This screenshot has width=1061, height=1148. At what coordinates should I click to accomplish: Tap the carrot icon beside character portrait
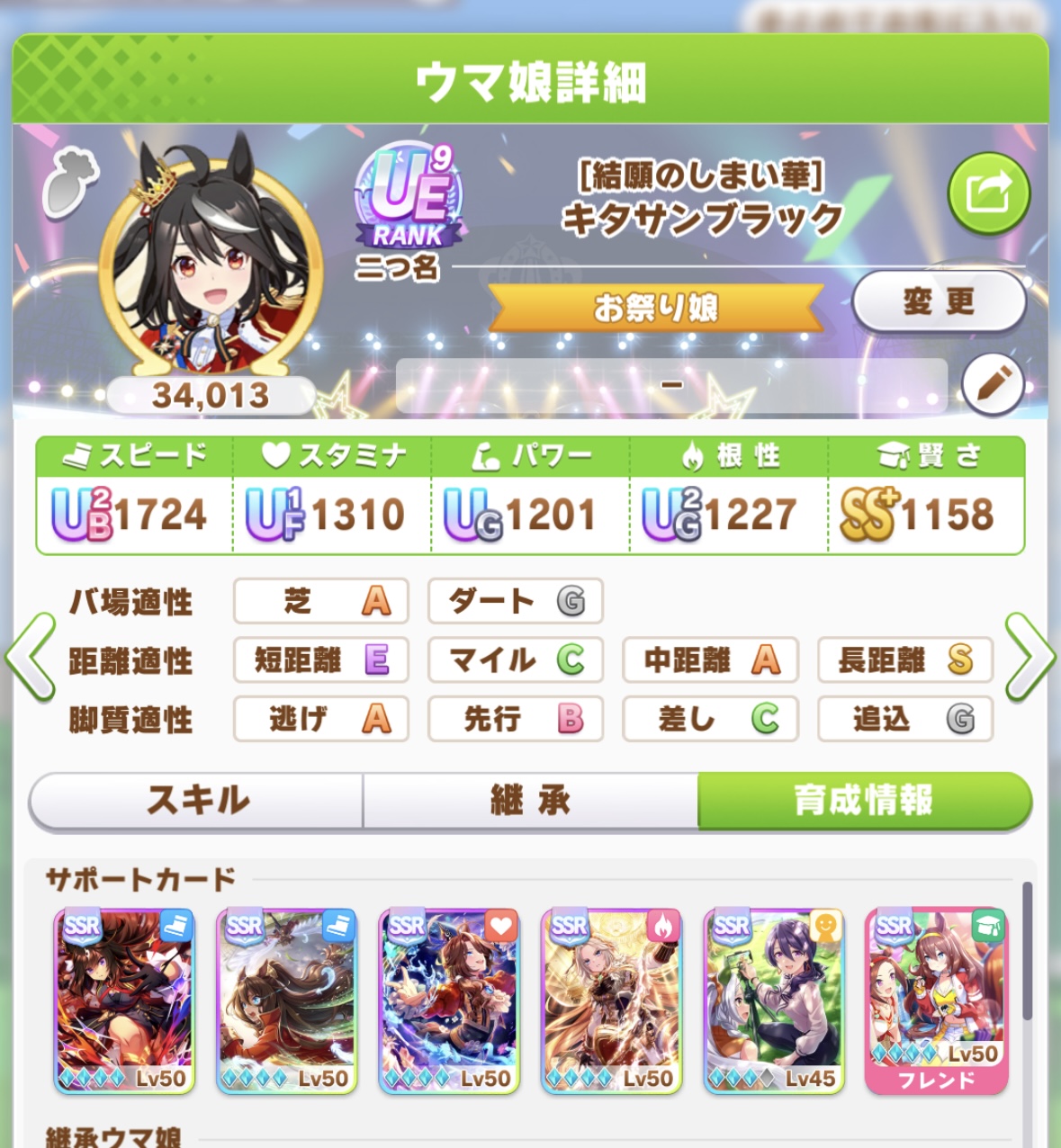(x=68, y=183)
